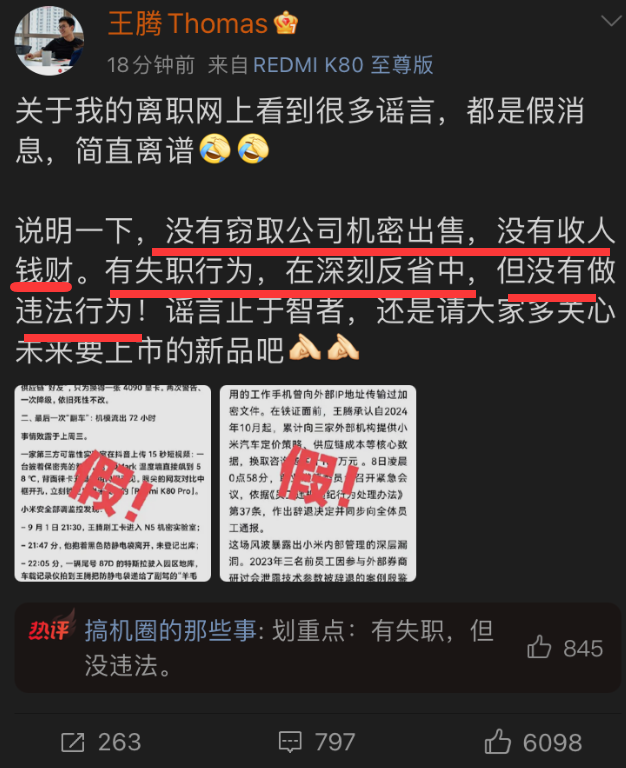
Task: Open comments on this post
Action: [316, 741]
